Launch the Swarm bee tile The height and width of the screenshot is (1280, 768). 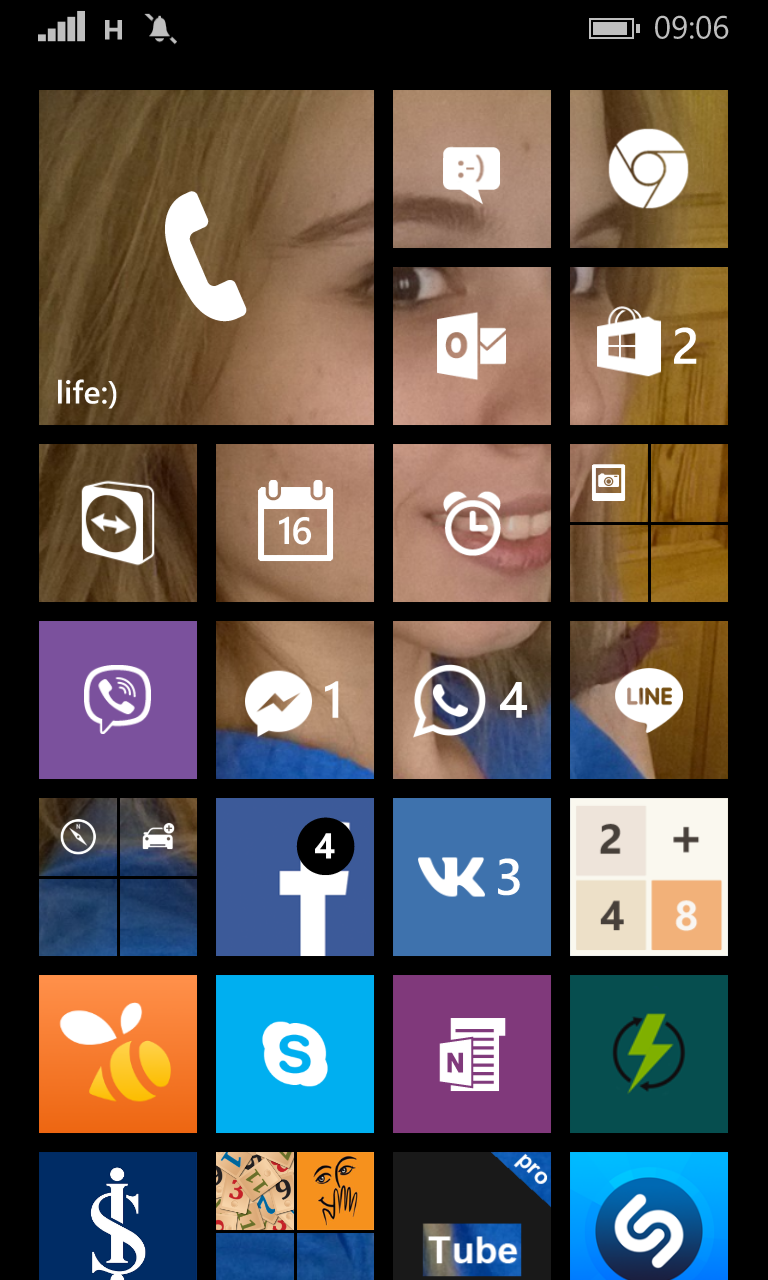tap(118, 1054)
